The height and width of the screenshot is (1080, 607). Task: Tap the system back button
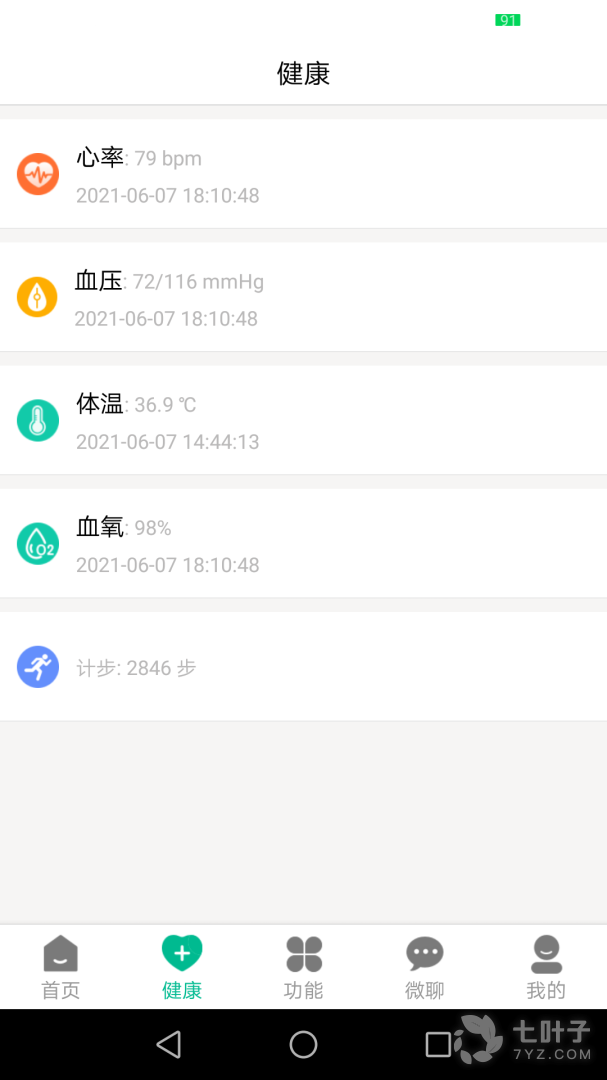point(169,1045)
